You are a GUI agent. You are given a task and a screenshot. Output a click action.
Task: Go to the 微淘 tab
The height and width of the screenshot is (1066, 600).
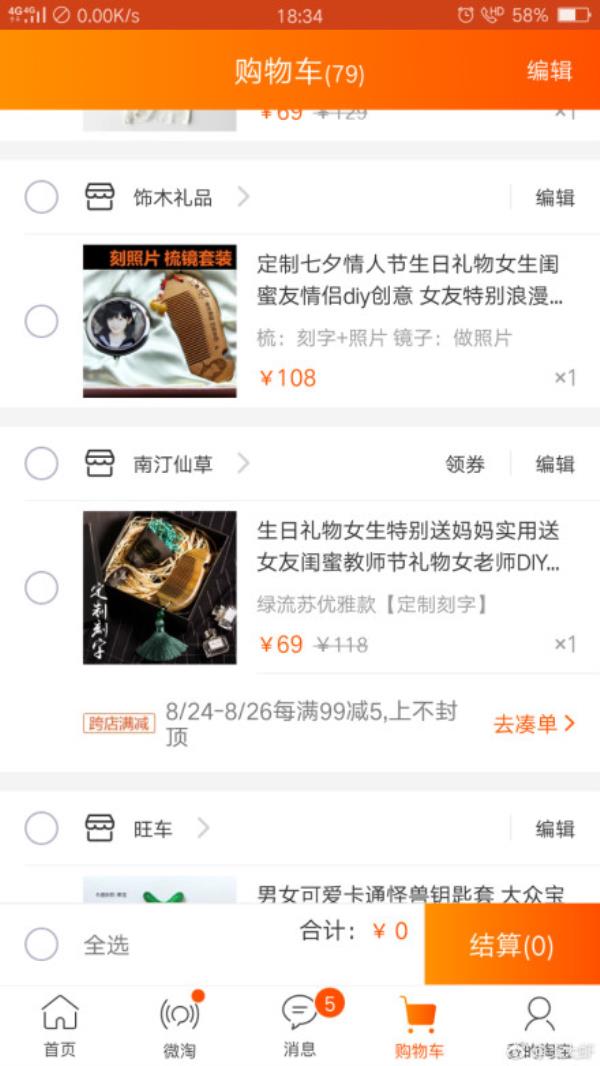tap(179, 1025)
